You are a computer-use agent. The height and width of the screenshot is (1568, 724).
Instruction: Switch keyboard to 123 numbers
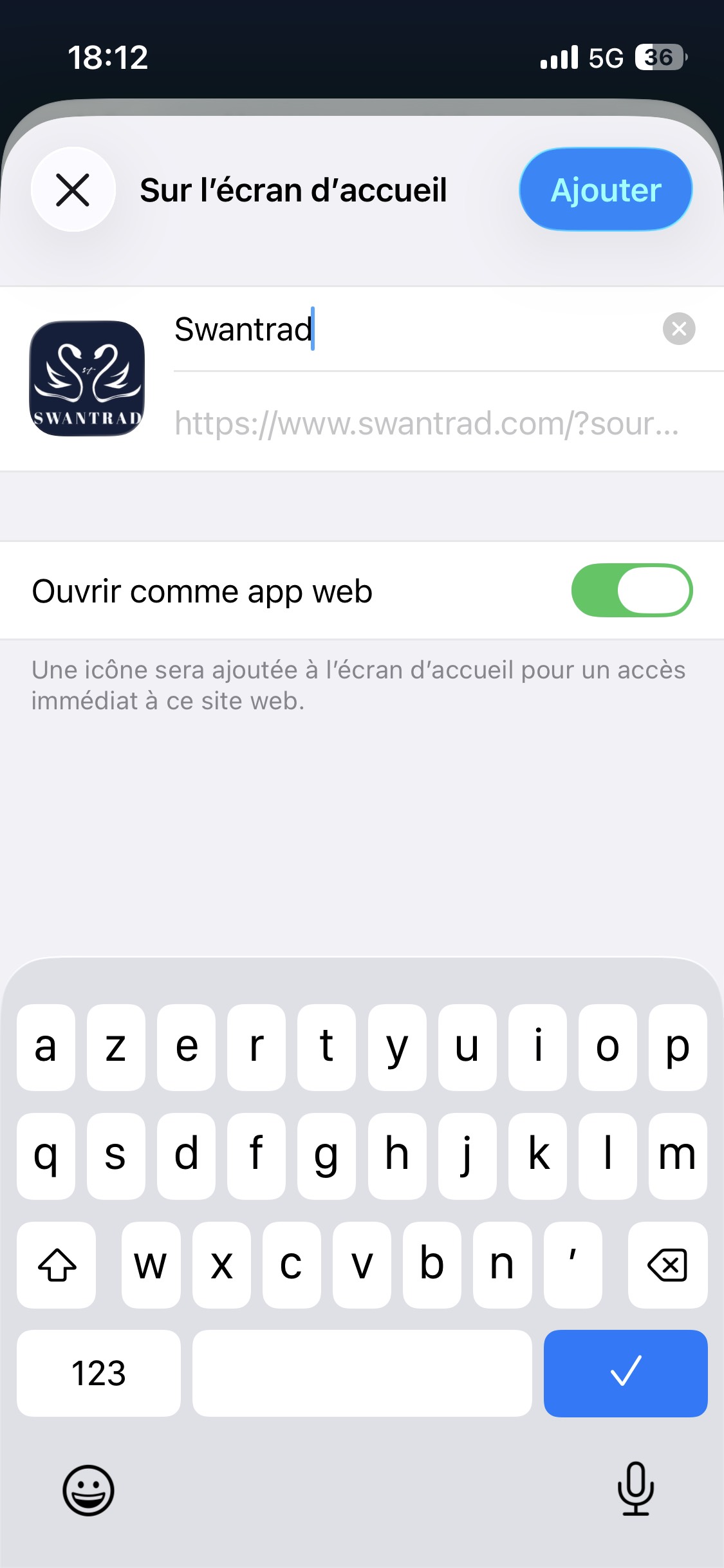98,1373
